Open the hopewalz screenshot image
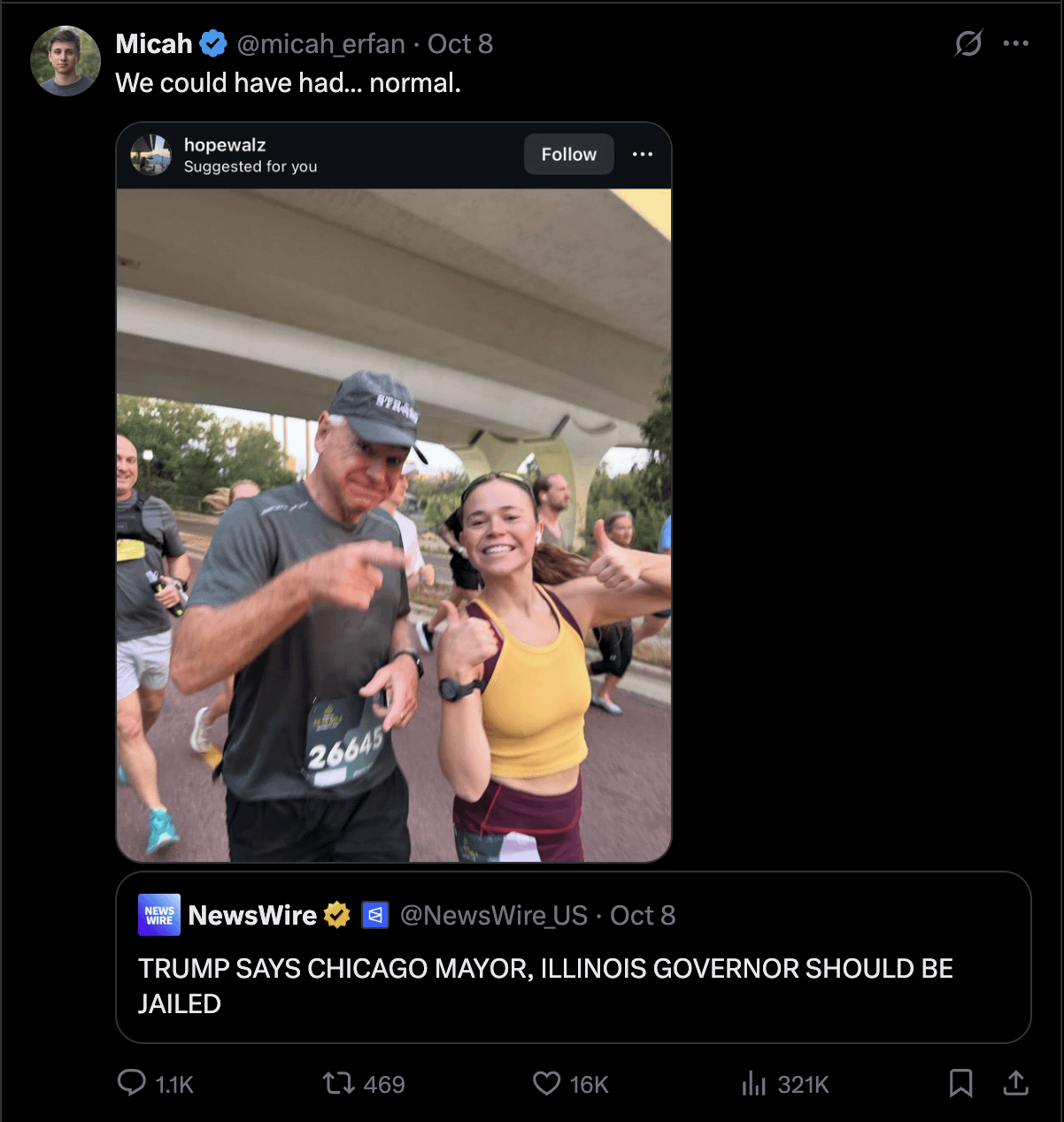The width and height of the screenshot is (1064, 1122). [393, 522]
